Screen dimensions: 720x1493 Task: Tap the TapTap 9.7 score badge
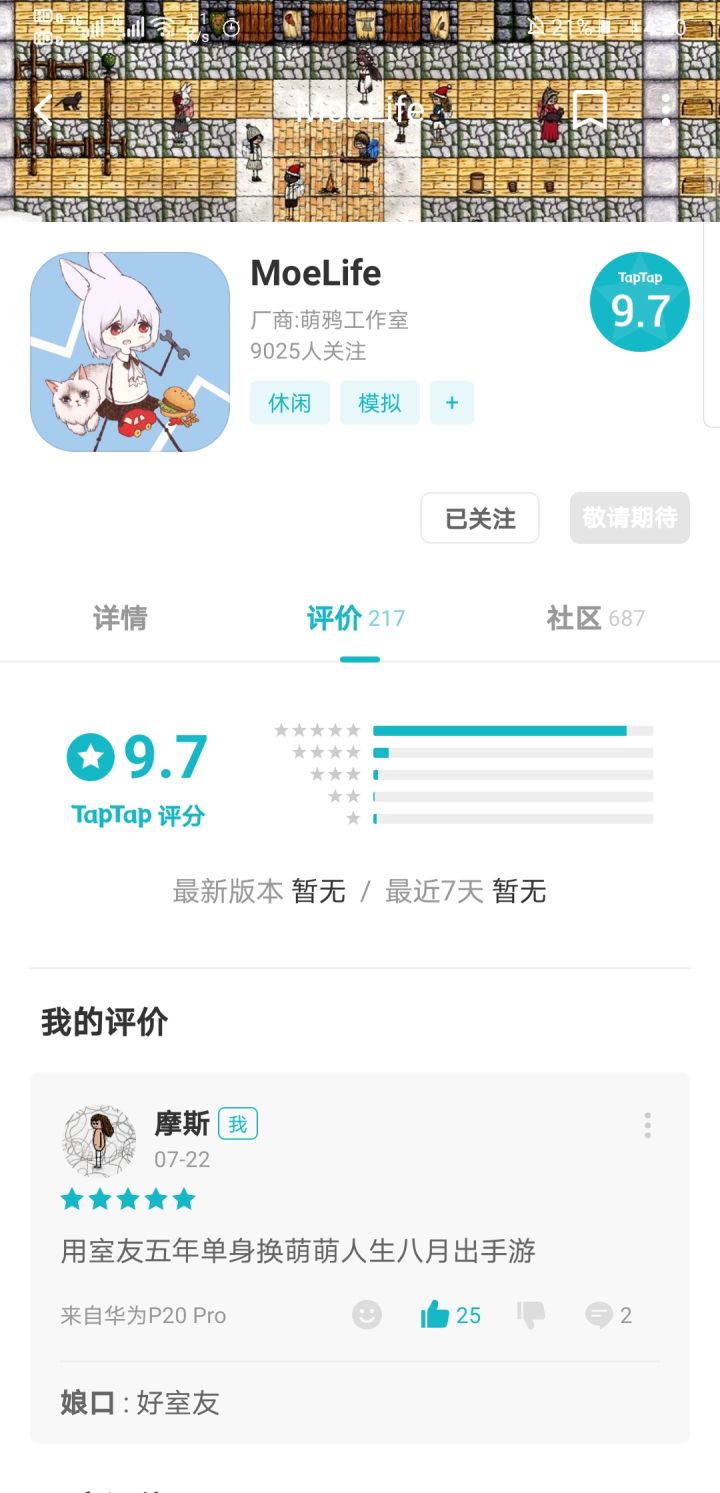click(x=639, y=301)
